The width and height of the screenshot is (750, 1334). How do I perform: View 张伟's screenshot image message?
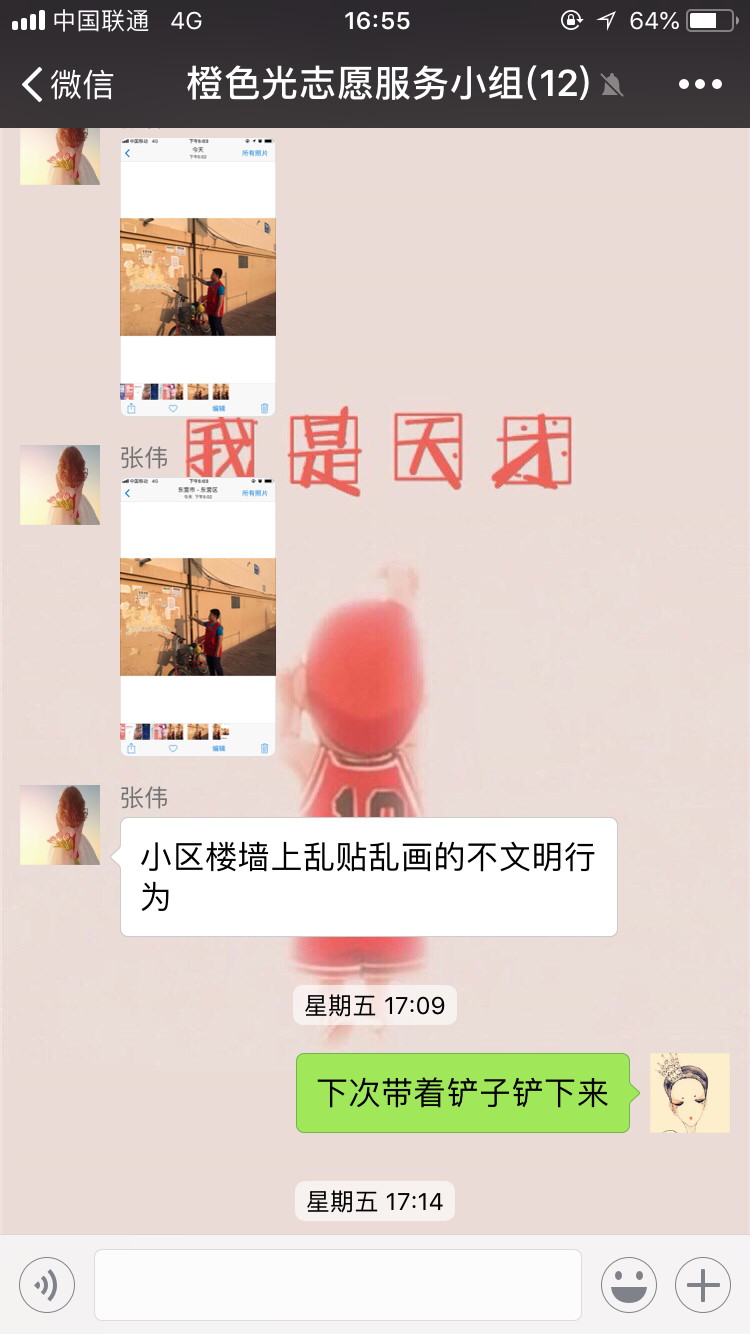[x=198, y=616]
